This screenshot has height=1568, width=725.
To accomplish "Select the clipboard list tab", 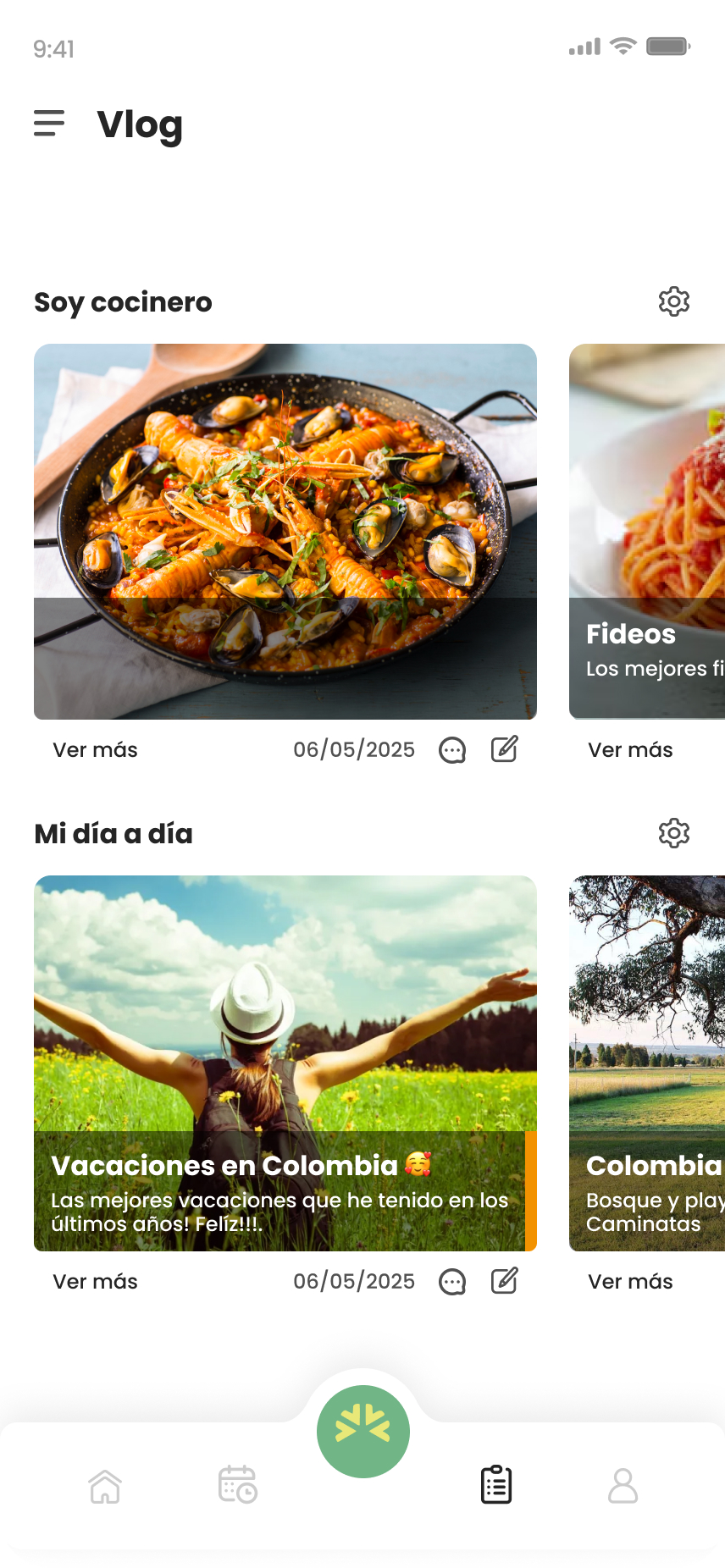I will click(496, 1485).
